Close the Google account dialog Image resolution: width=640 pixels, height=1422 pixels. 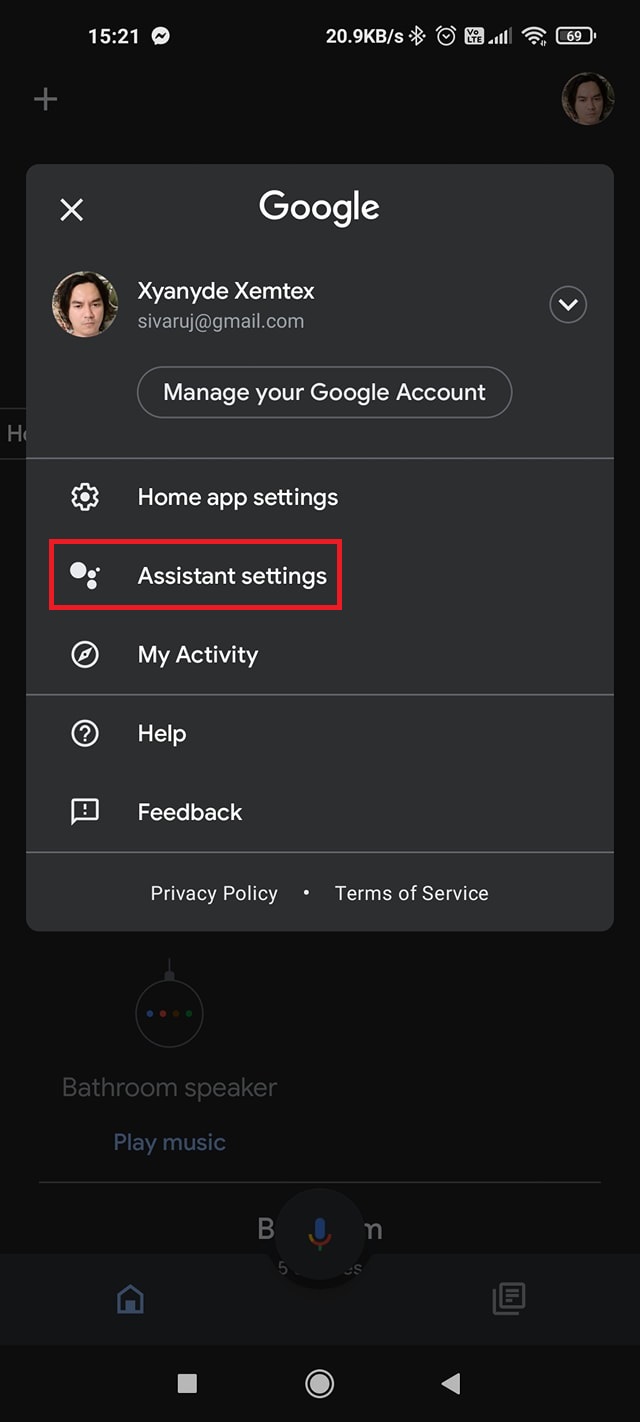(71, 210)
